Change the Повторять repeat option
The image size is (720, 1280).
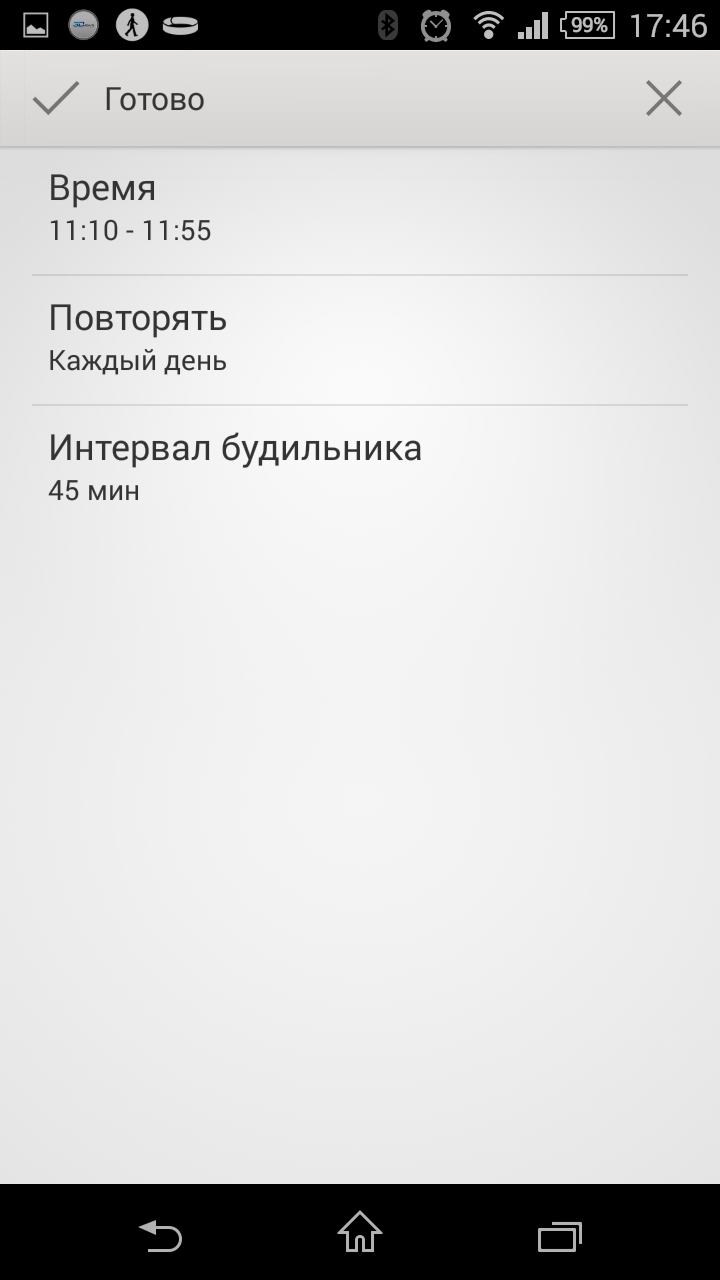360,340
